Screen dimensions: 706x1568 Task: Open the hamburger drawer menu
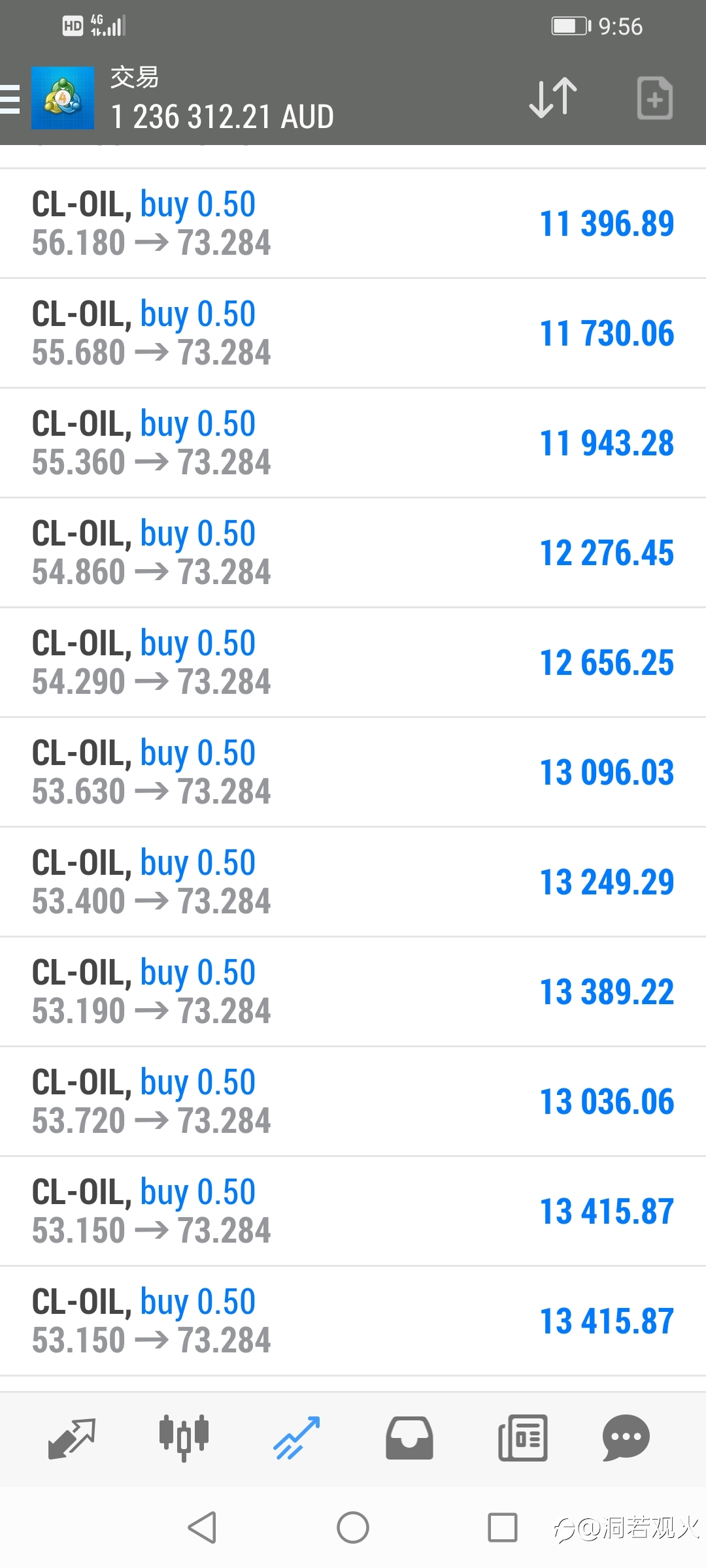(10, 99)
